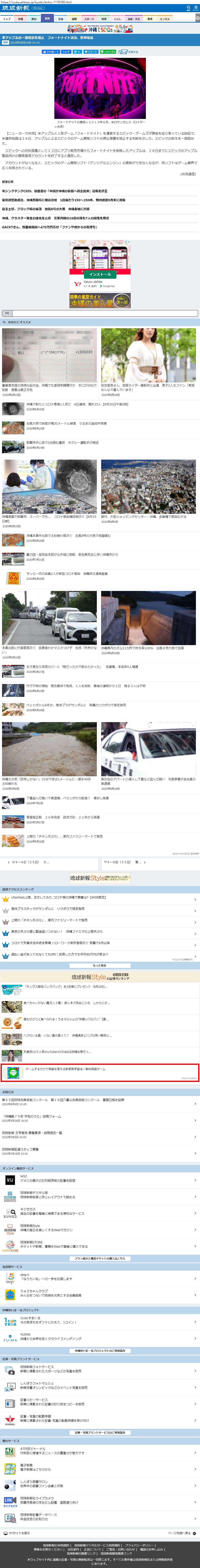Switch to the 沖縄 tab
Screen dimensions: 200x1568
pos(20,19)
